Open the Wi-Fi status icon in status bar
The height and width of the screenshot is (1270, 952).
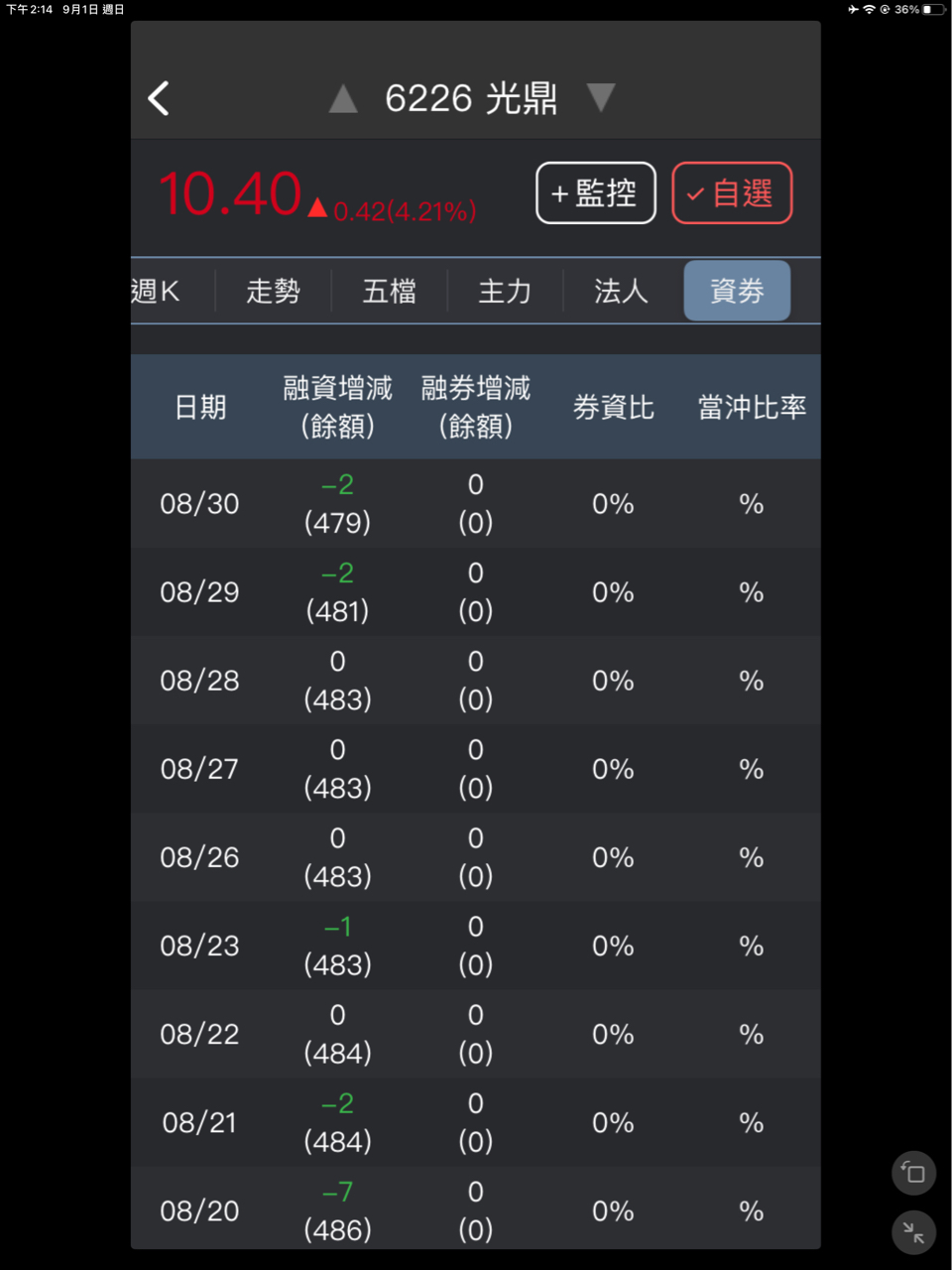pos(871,10)
